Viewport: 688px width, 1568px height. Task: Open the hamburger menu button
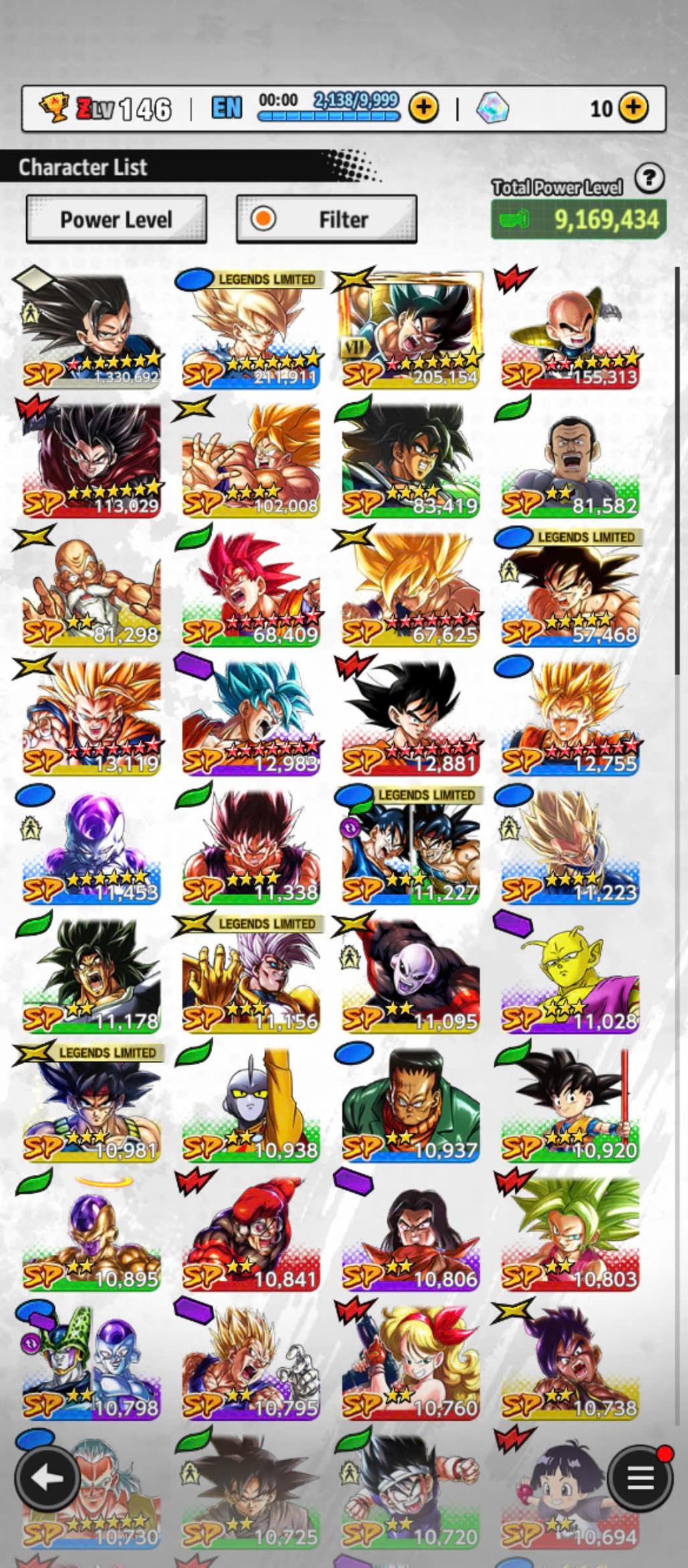point(640,1476)
